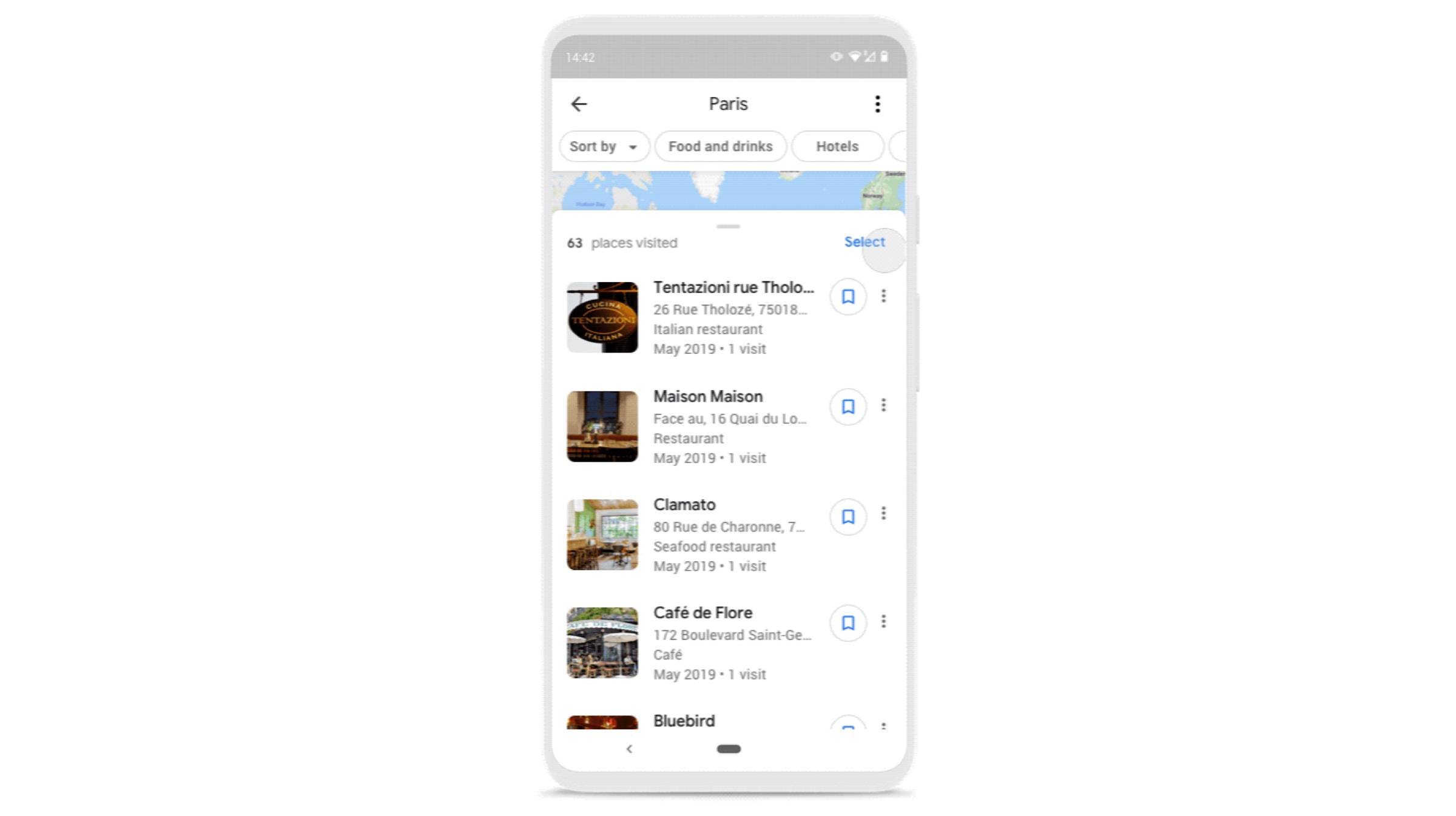Open more options for Café de Flore

click(x=883, y=621)
